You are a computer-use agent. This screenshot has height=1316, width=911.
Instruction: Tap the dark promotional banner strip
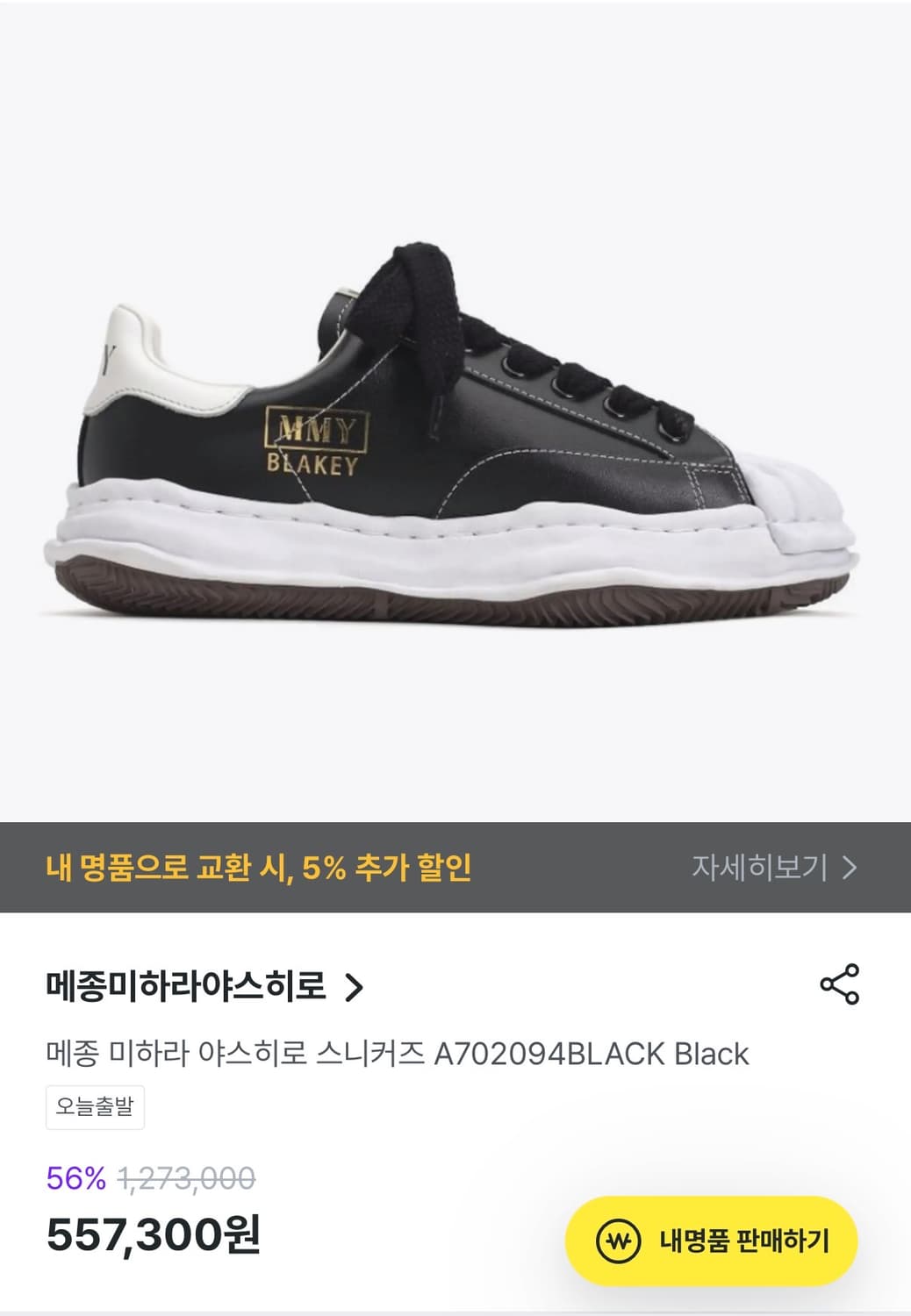[455, 865]
